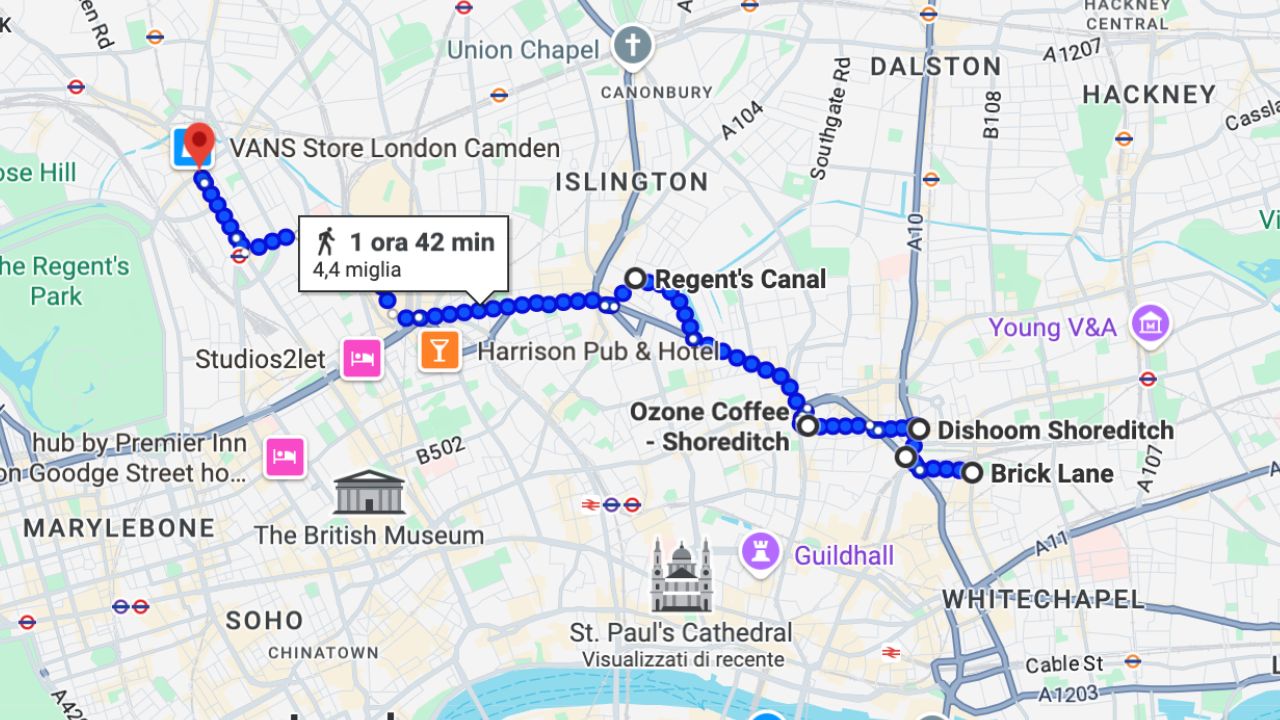Tap the 1 ora 42 min route callout
Viewport: 1280px width, 720px height.
click(x=404, y=253)
